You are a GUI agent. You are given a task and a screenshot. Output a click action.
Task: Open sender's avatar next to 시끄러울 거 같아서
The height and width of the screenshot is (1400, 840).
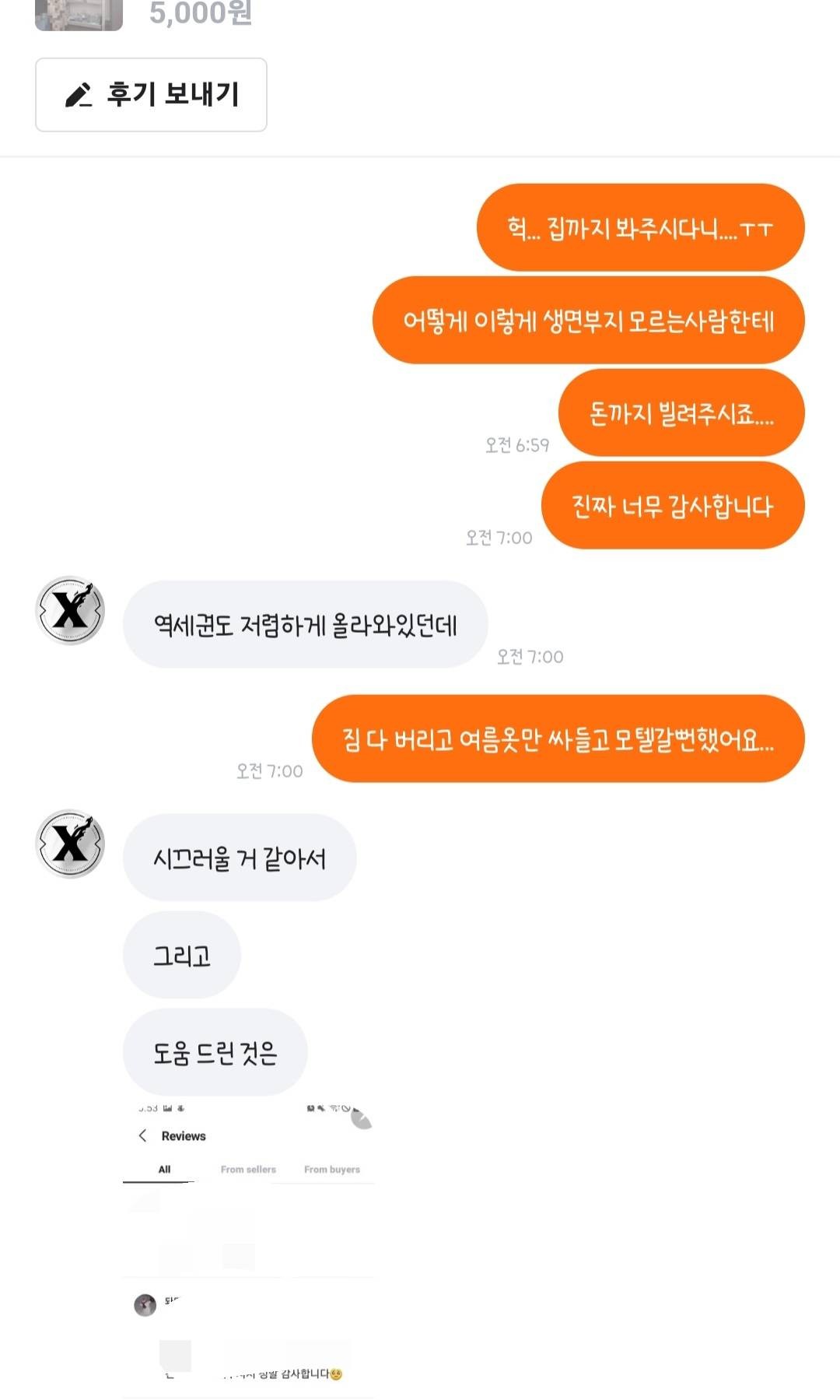[71, 844]
